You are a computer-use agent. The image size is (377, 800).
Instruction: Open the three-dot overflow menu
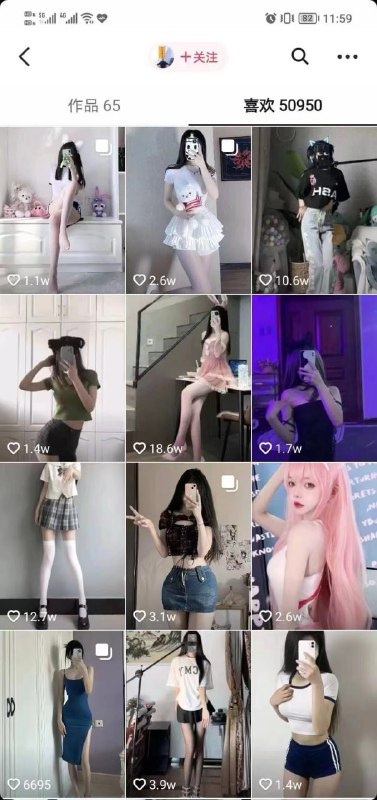coord(347,57)
